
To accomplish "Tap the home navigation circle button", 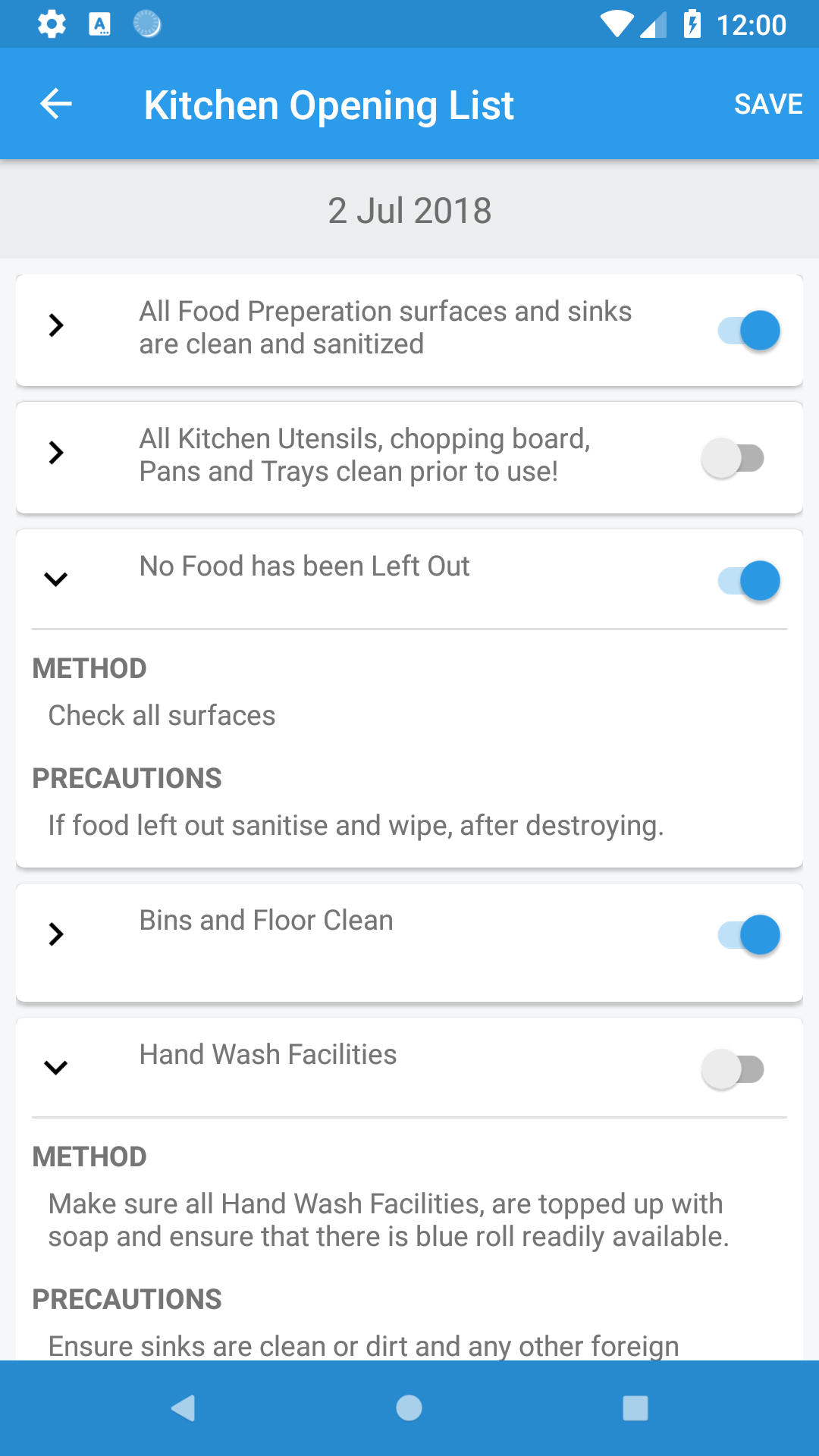I will pyautogui.click(x=408, y=1408).
